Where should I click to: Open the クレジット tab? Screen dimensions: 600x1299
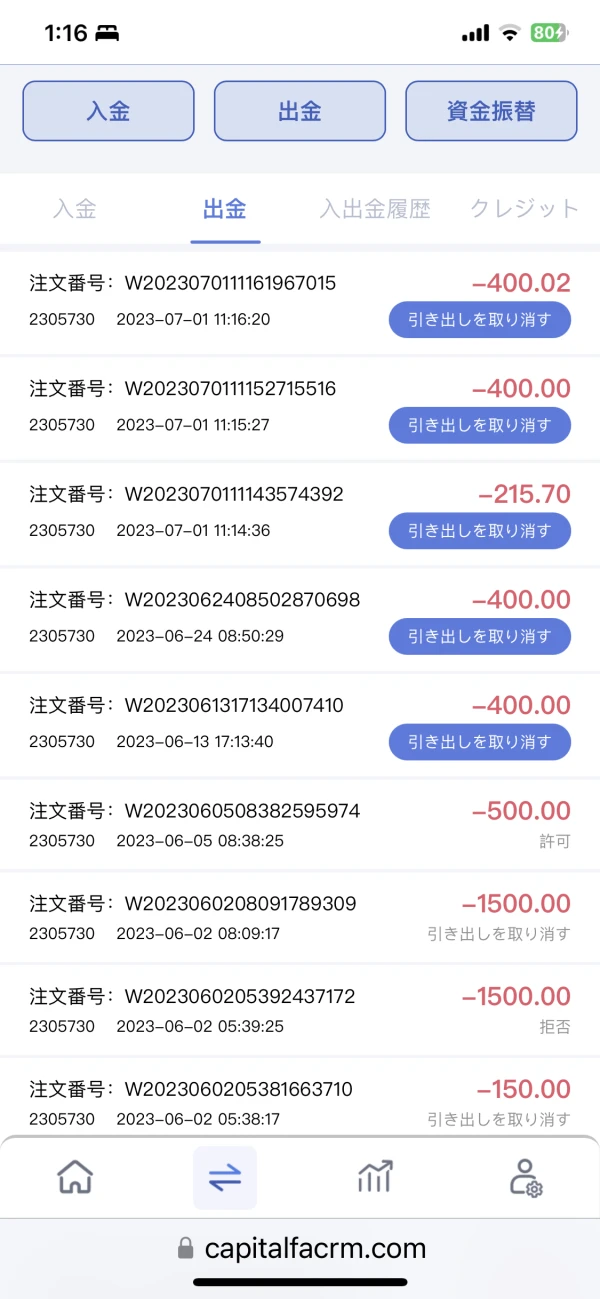pos(525,209)
